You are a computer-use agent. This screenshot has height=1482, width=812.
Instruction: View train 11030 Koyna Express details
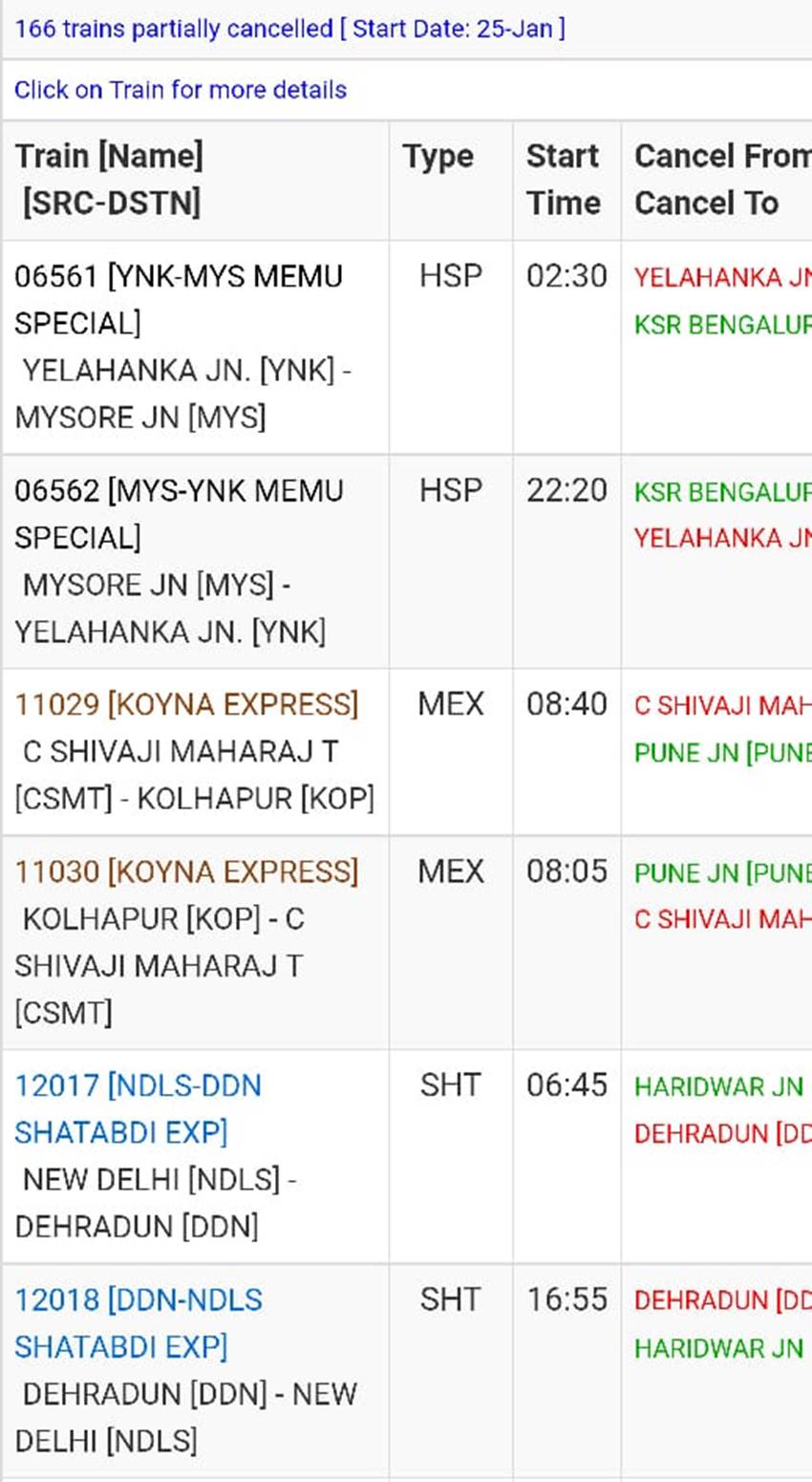[x=186, y=871]
